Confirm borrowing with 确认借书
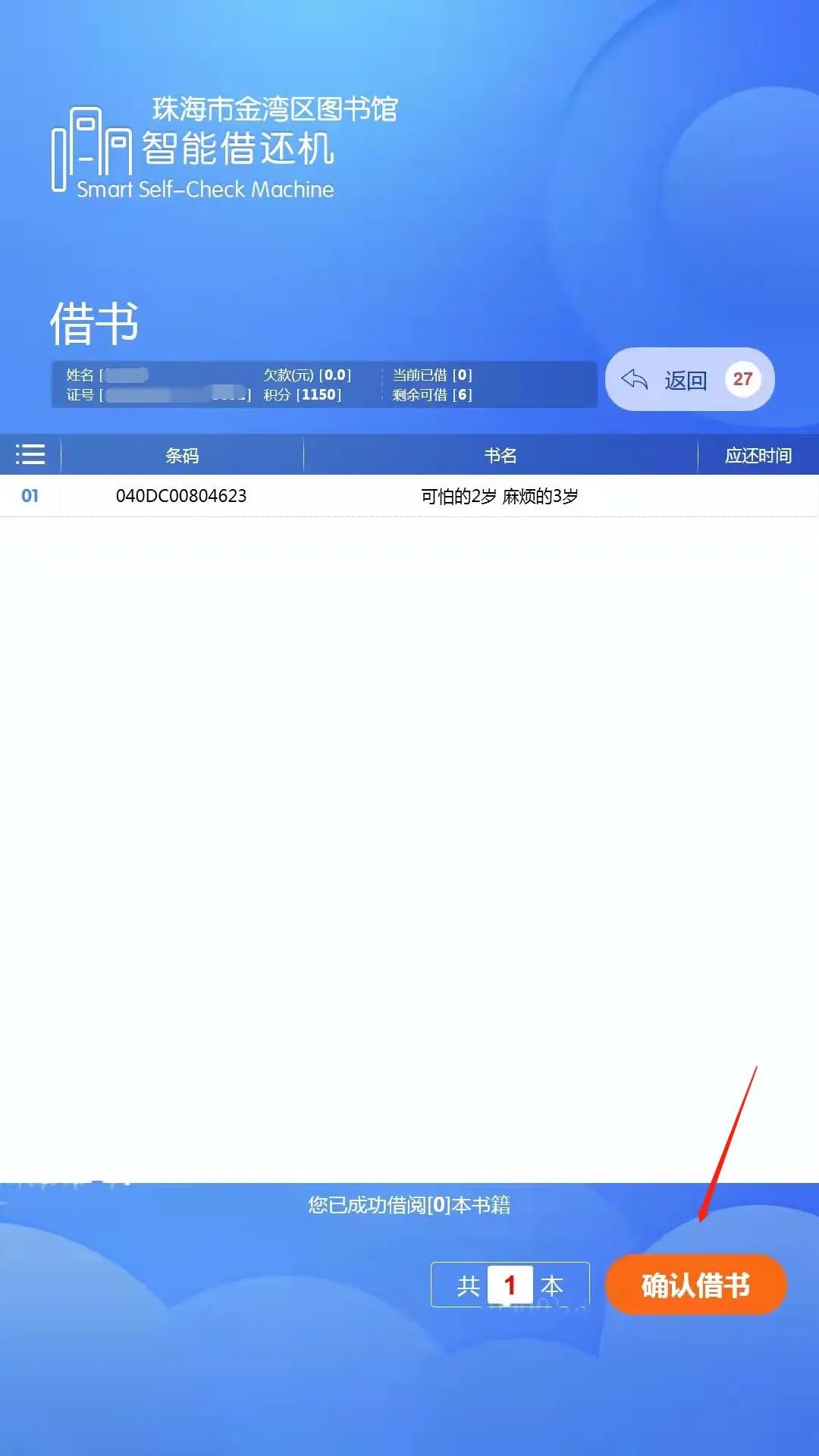Screen dimensions: 819x1456 (x=695, y=1285)
